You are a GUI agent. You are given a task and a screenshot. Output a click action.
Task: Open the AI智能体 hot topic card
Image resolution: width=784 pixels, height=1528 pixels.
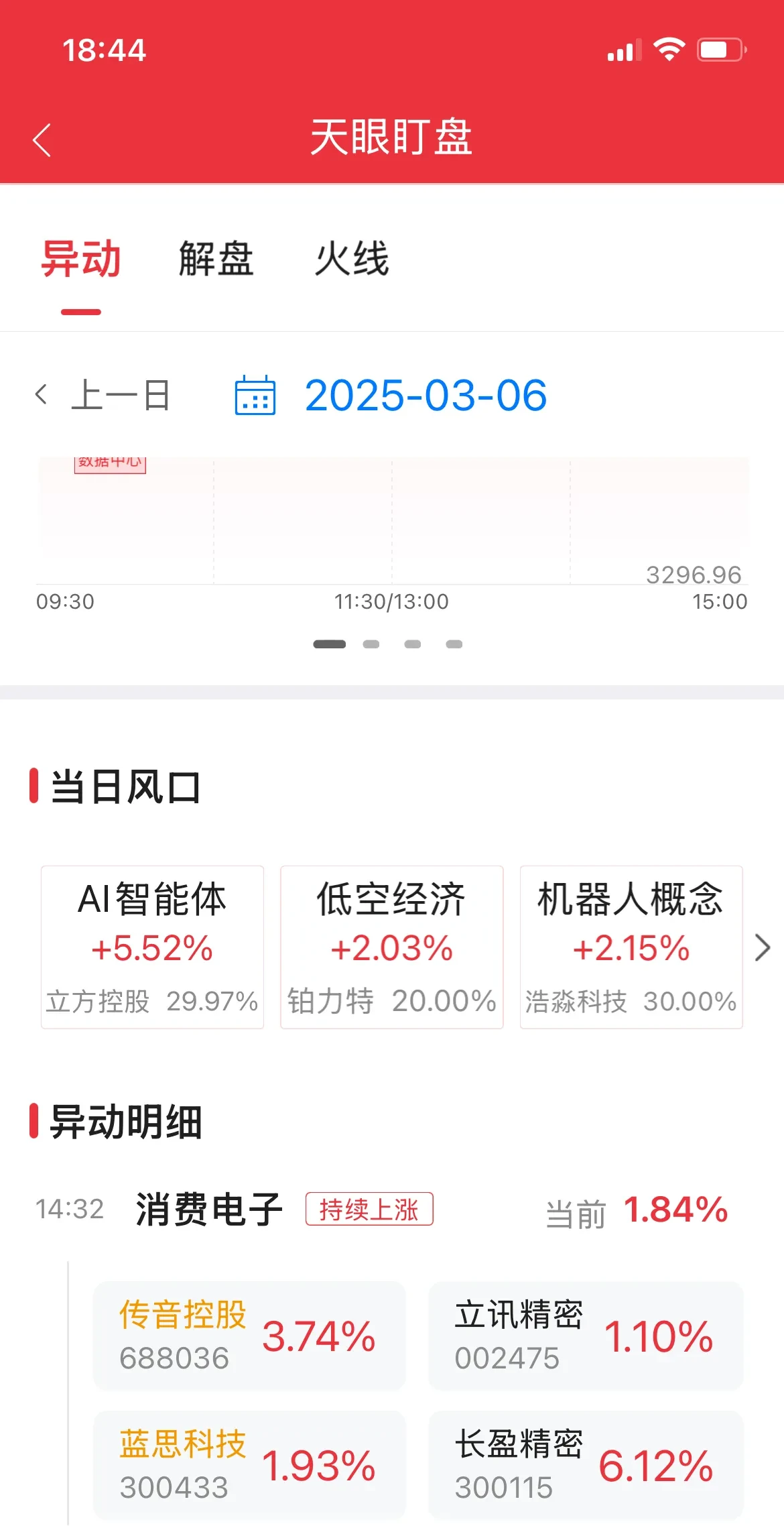pos(152,948)
